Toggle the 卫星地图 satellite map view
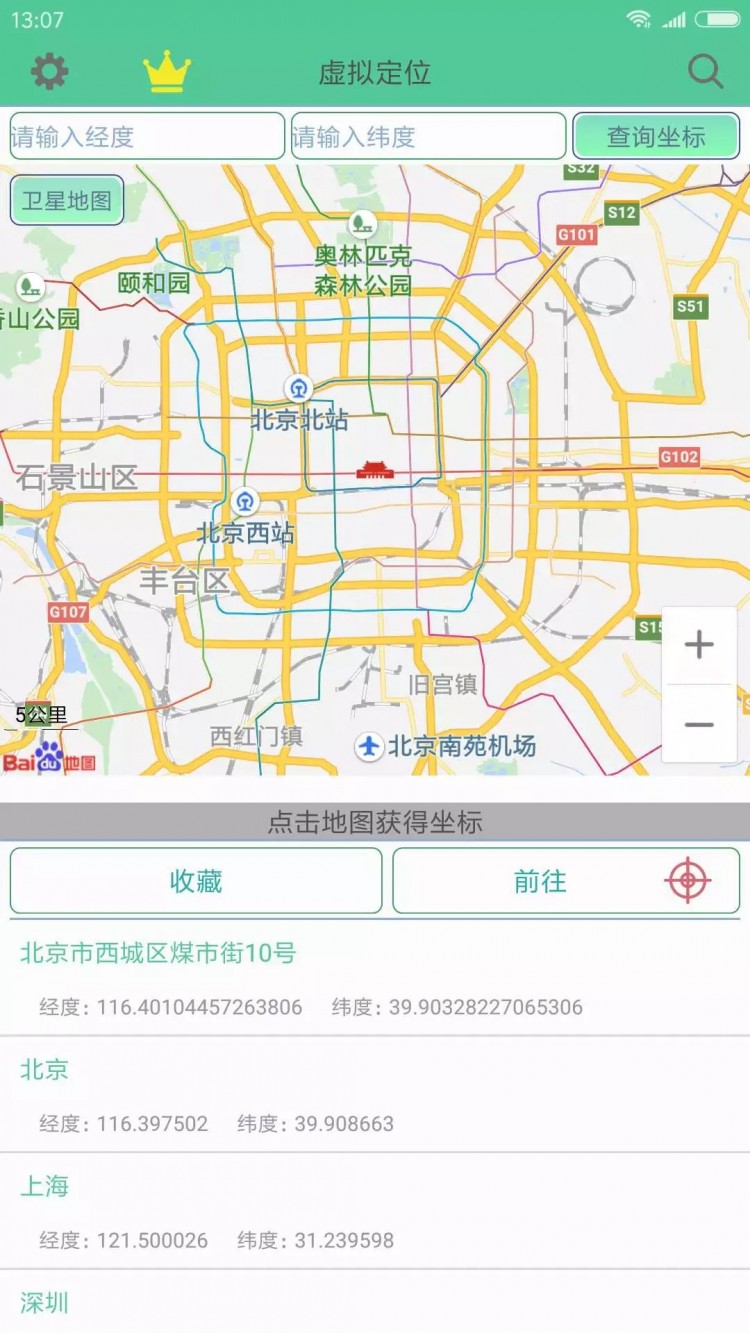Screen dimensions: 750x1333 coord(66,200)
